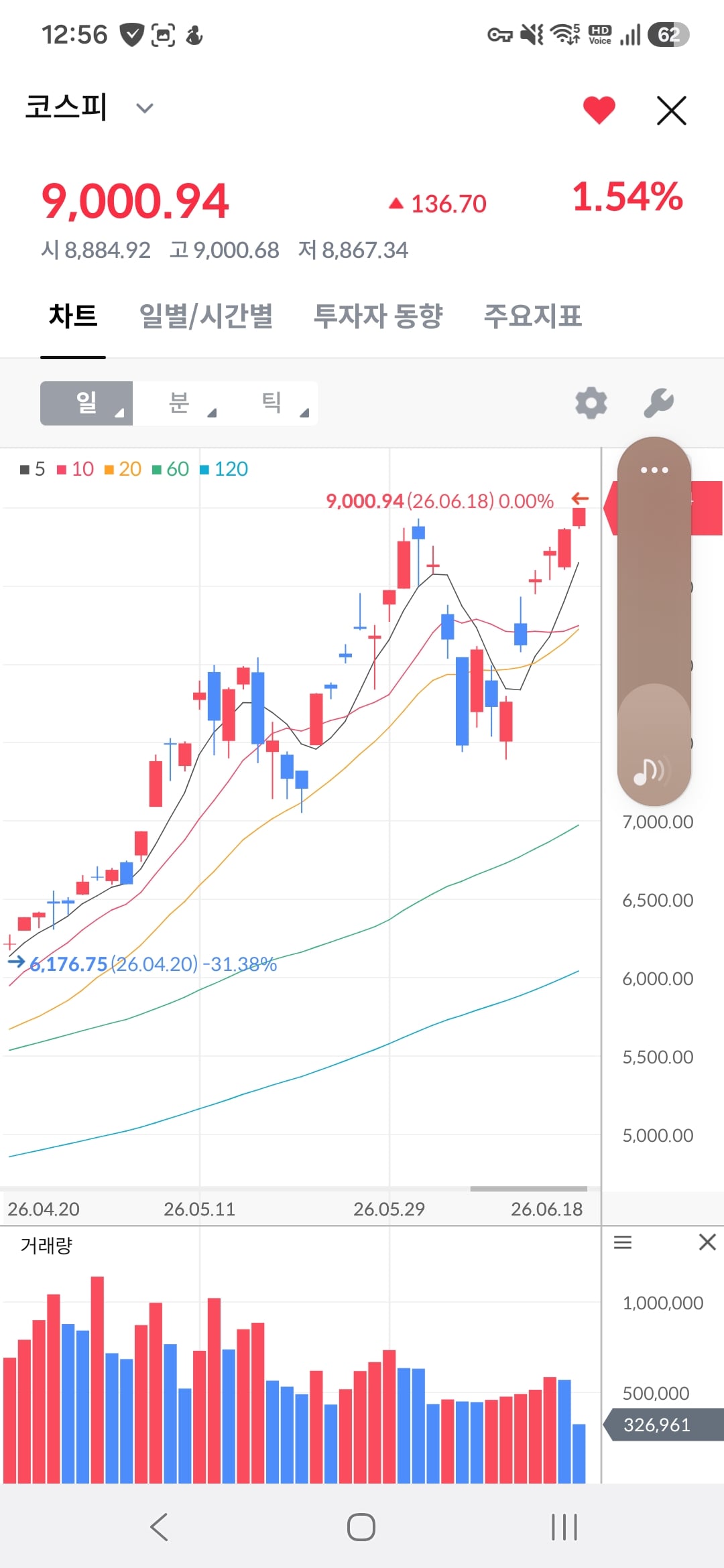Go to the 주요지표 tab
This screenshot has width=724, height=1568.
[533, 316]
